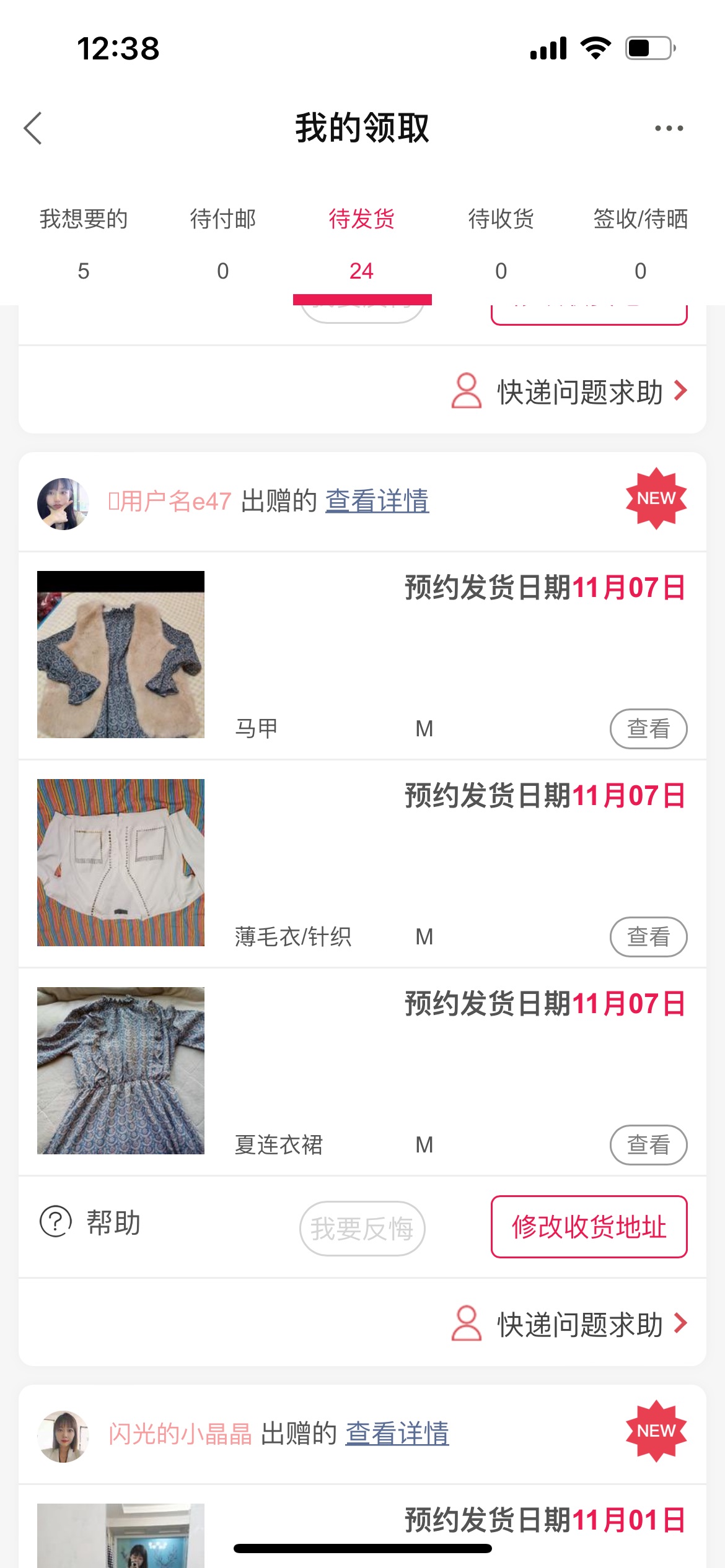Open 闪光的小晶晶's profile avatar
725x1568 pixels.
(63, 1437)
